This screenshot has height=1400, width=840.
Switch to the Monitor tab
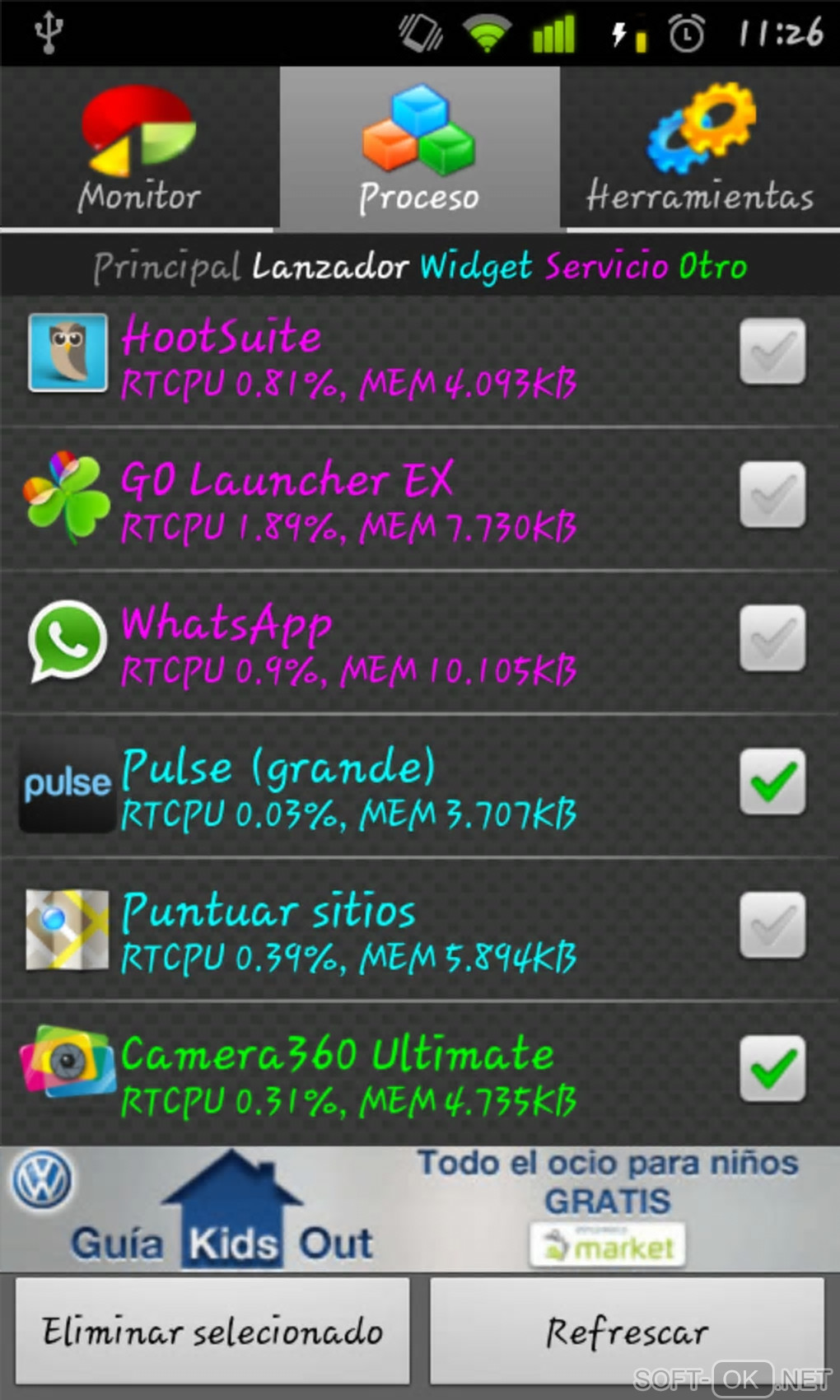click(138, 148)
